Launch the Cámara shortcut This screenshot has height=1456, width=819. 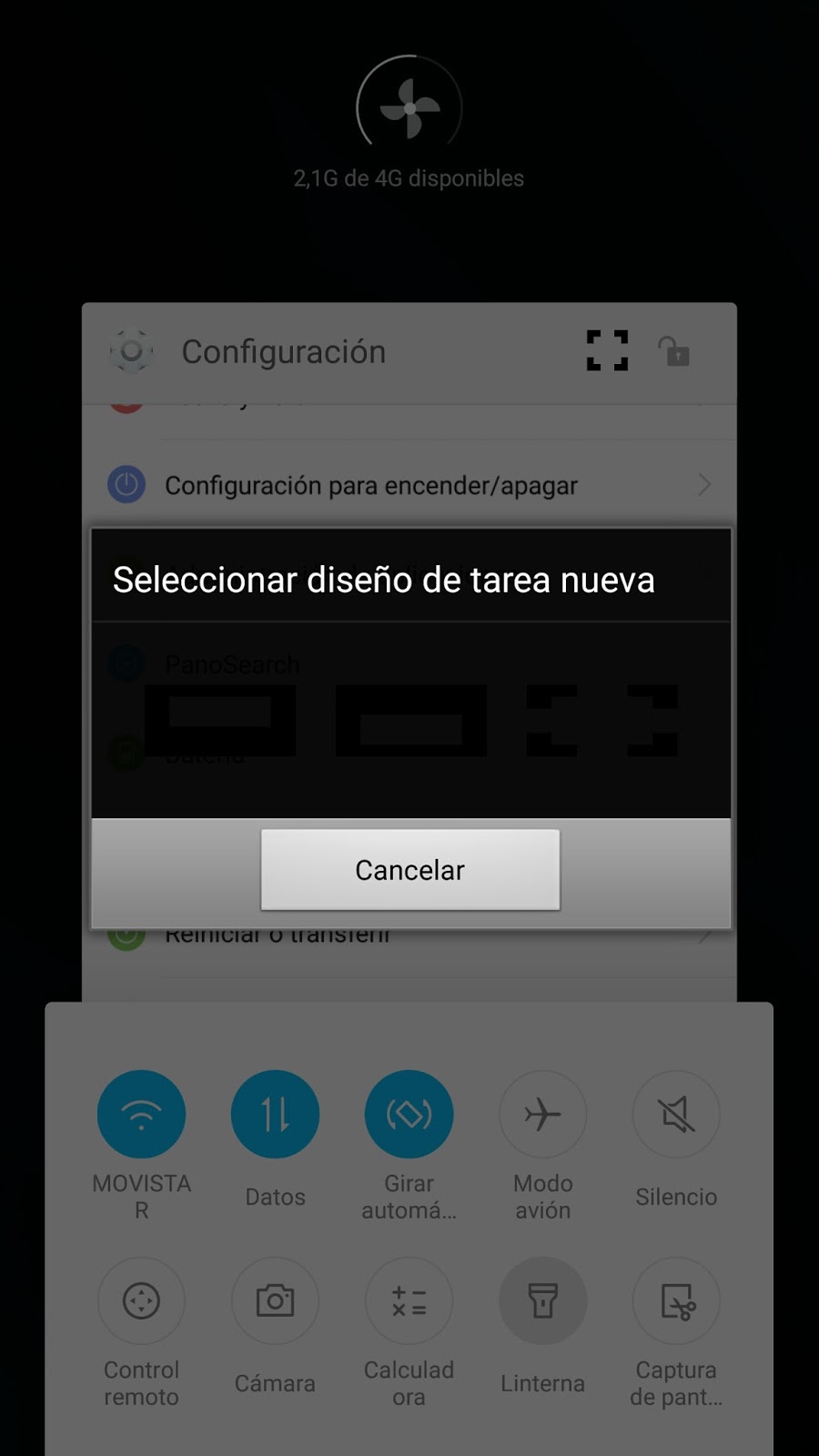coord(275,1300)
